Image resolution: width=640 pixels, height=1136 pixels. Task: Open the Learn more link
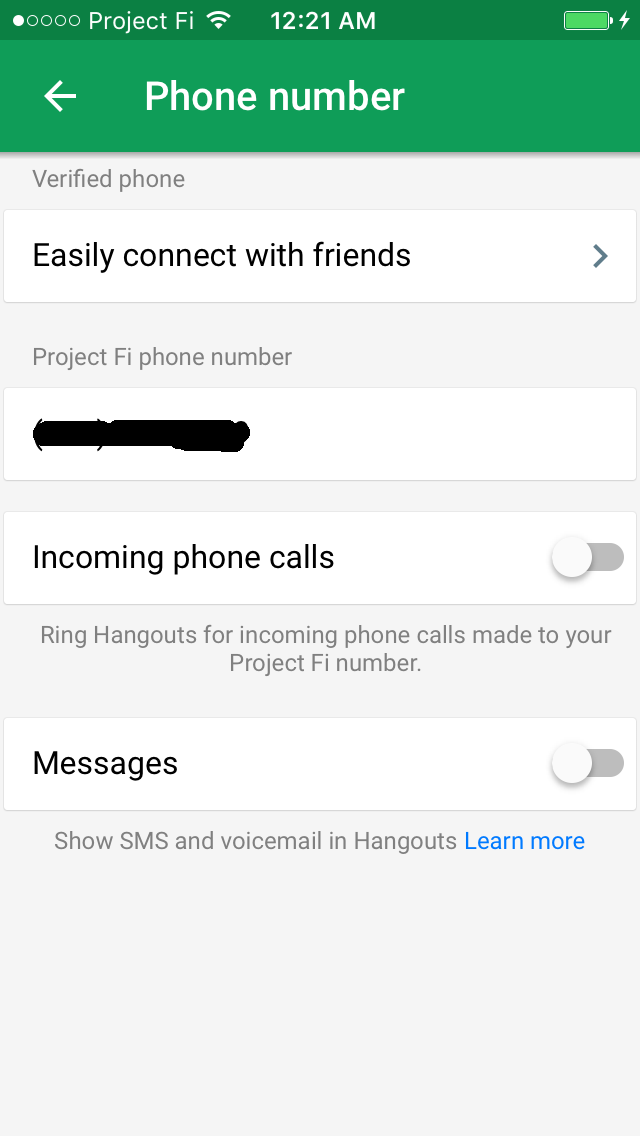(x=524, y=840)
